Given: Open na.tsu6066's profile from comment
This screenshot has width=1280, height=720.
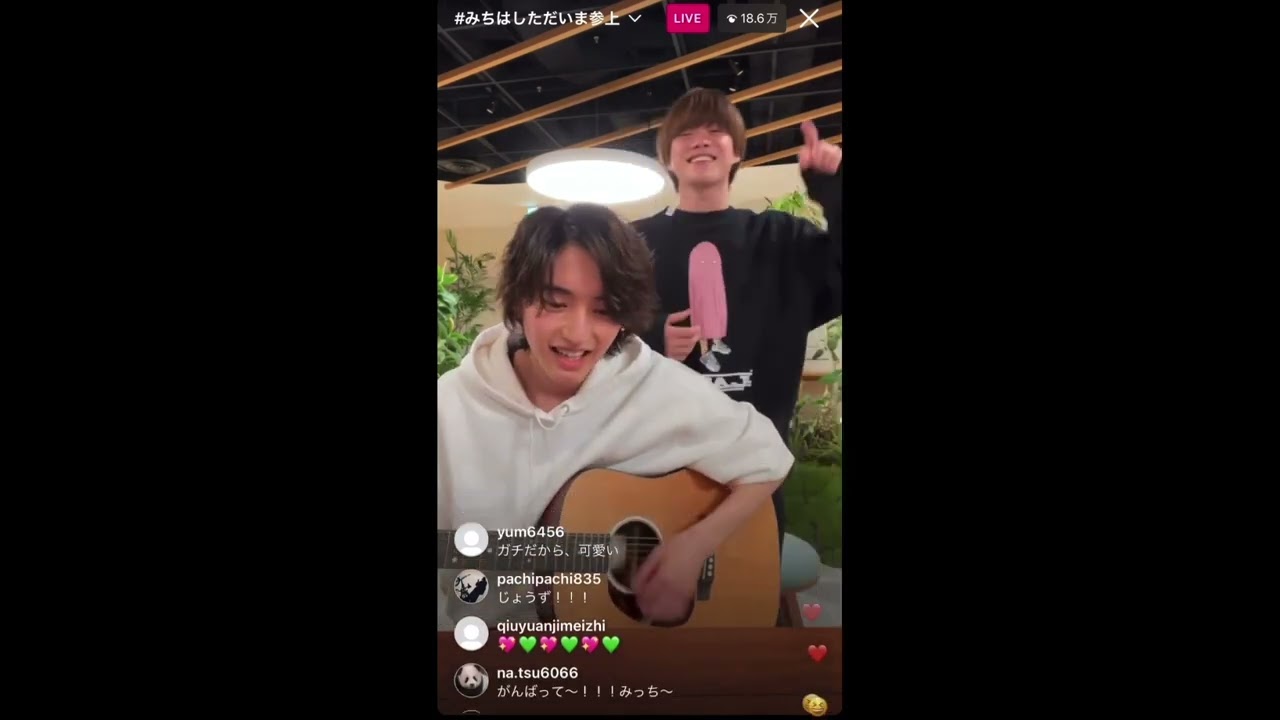Looking at the screenshot, I should click(471, 680).
